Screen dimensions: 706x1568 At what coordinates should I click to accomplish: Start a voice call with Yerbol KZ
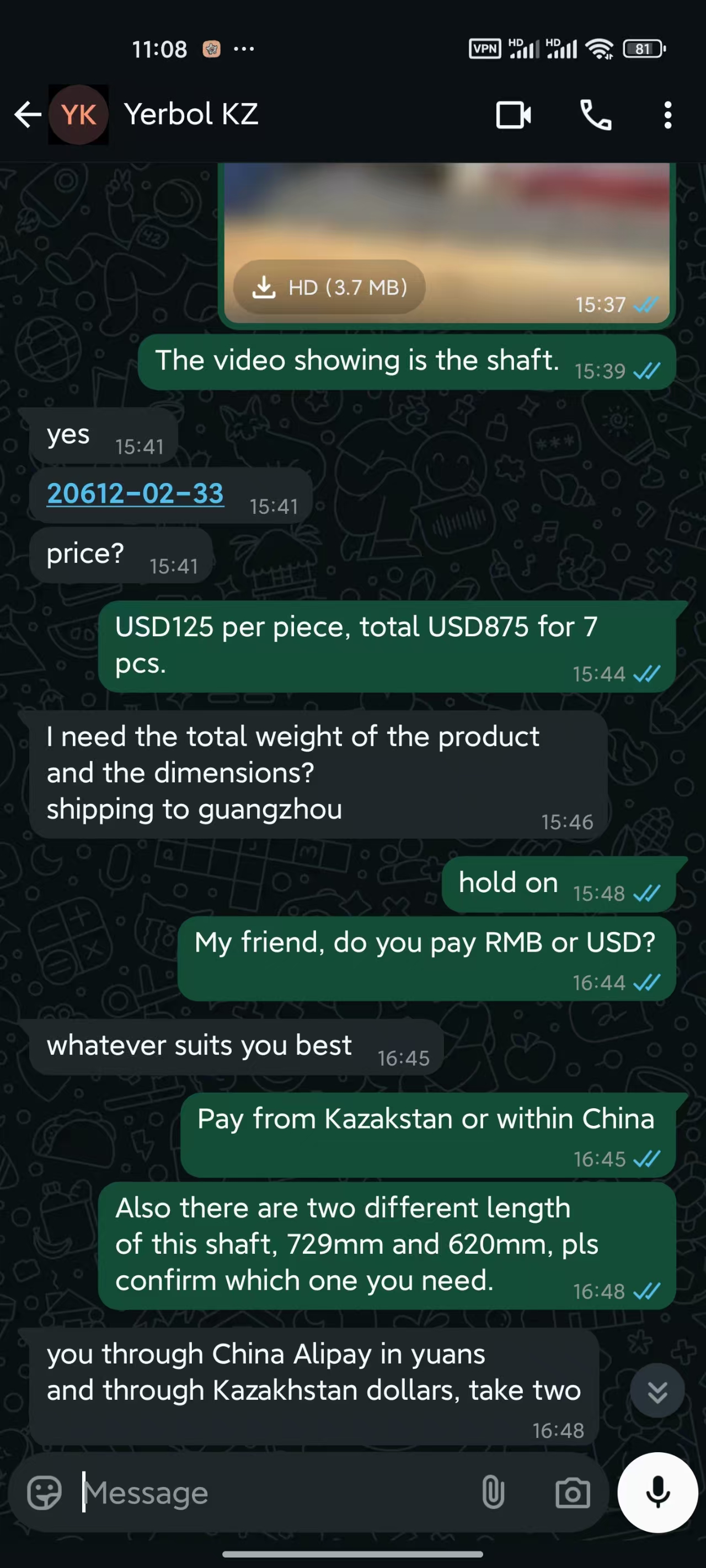(595, 115)
